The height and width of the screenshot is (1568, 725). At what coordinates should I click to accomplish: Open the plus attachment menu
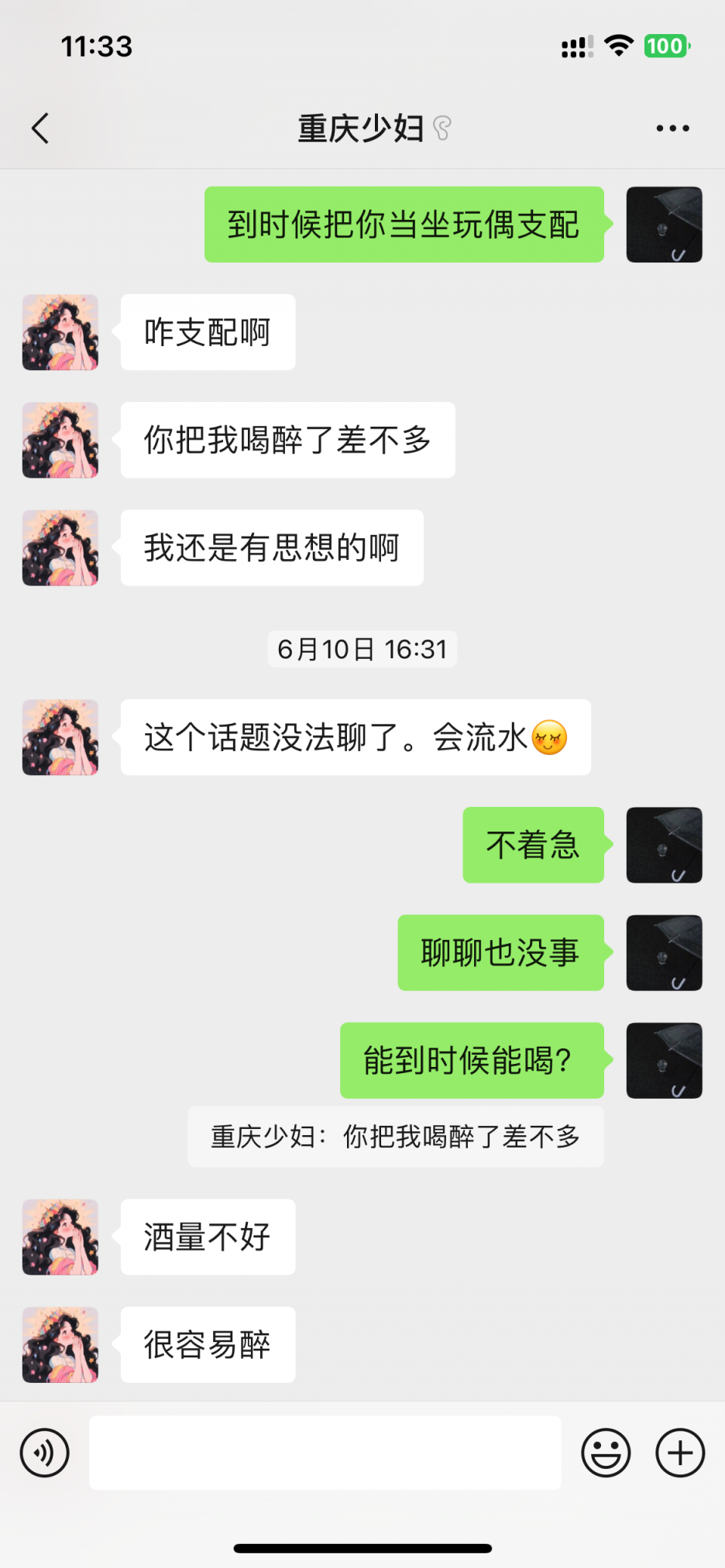pyautogui.click(x=680, y=1453)
